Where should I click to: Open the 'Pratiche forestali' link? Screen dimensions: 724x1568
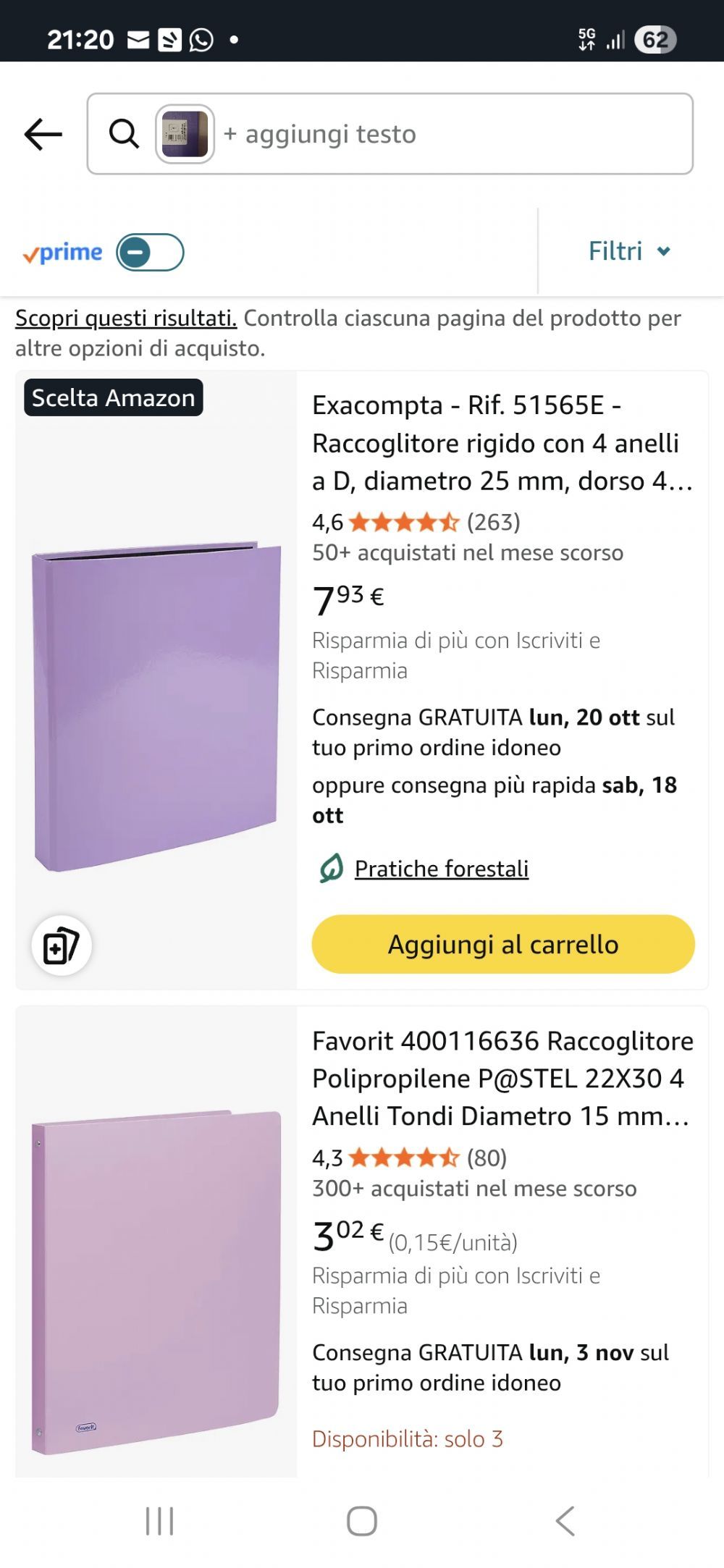441,869
